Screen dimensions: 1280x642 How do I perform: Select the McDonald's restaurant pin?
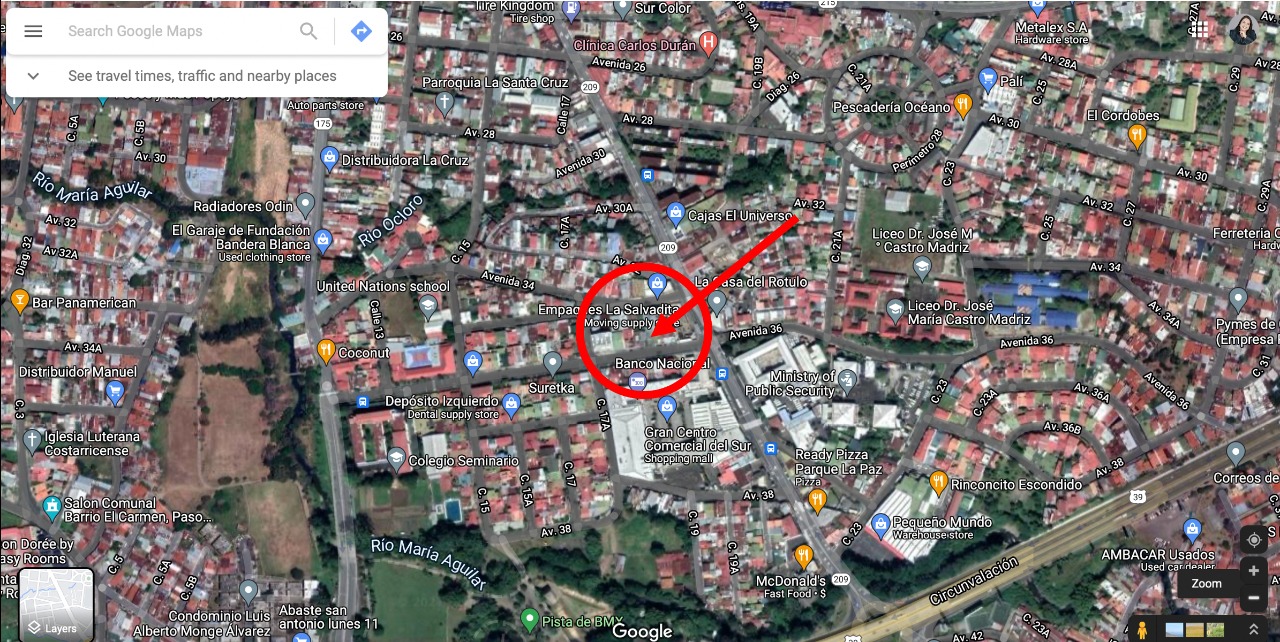803,557
